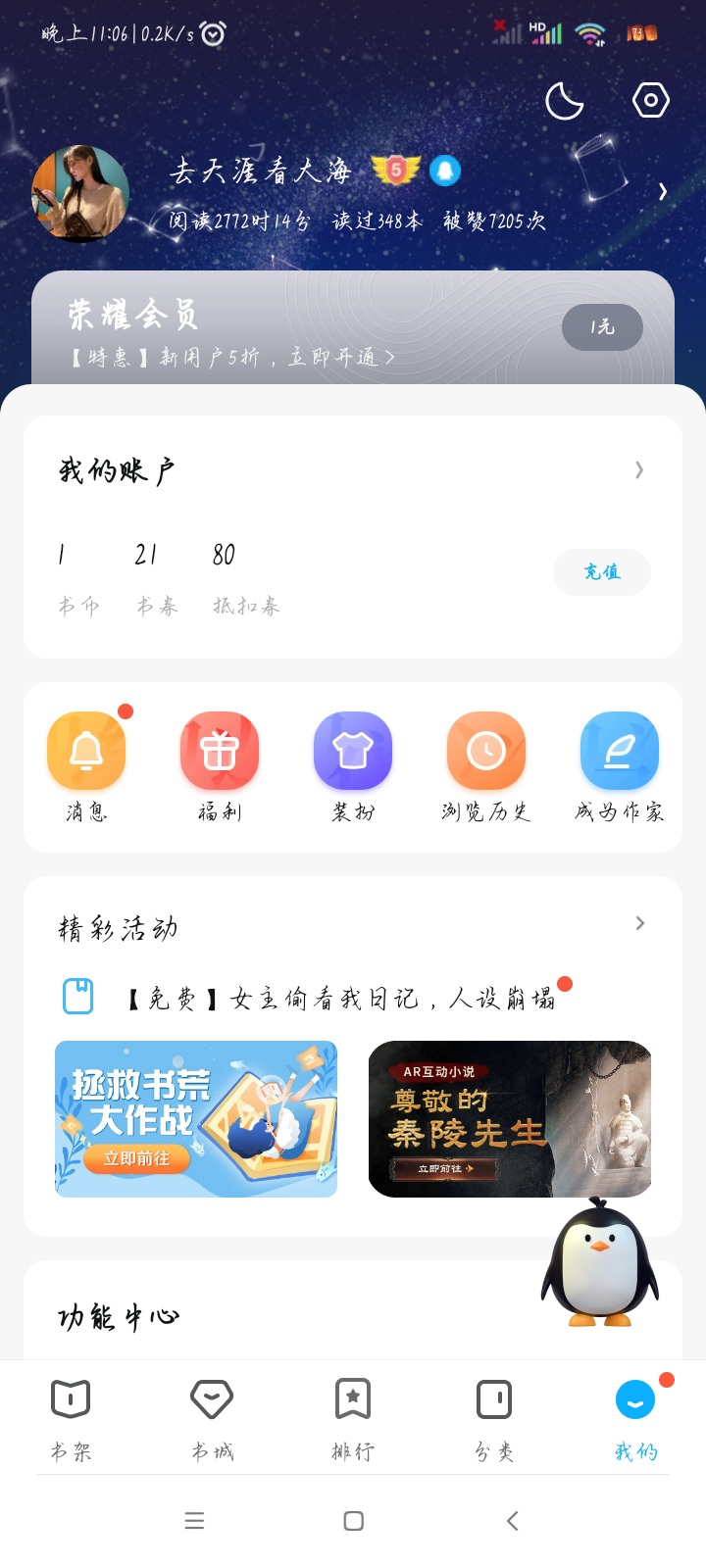Image resolution: width=706 pixels, height=1568 pixels.
Task: Open the user profile avatar
Action: pyautogui.click(x=79, y=194)
